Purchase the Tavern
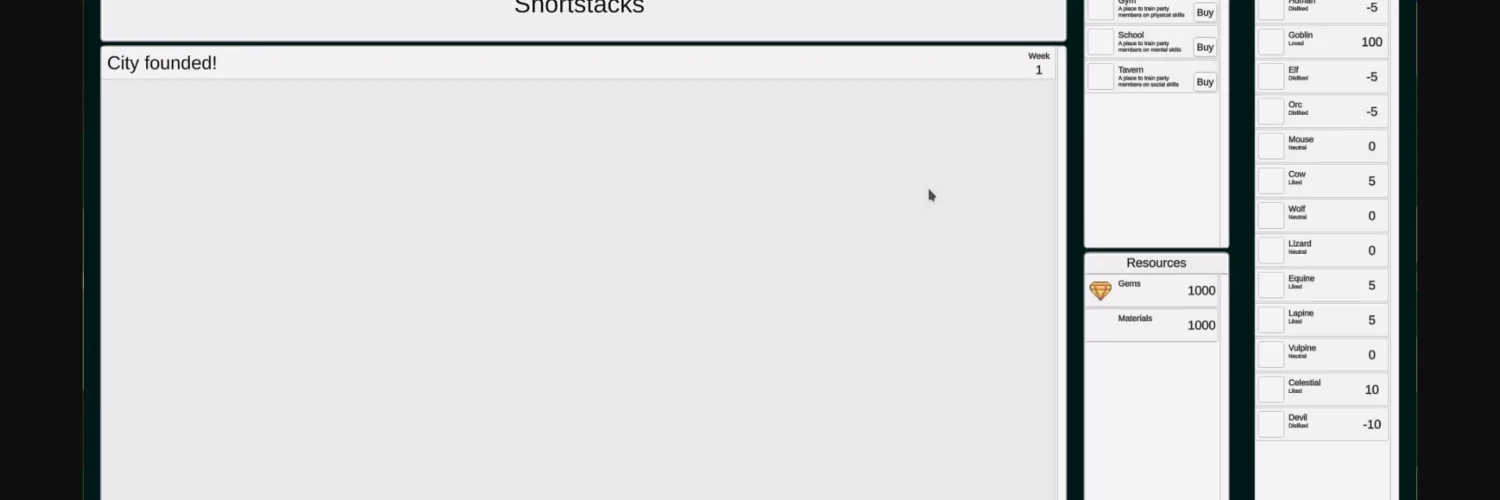 [x=1205, y=82]
